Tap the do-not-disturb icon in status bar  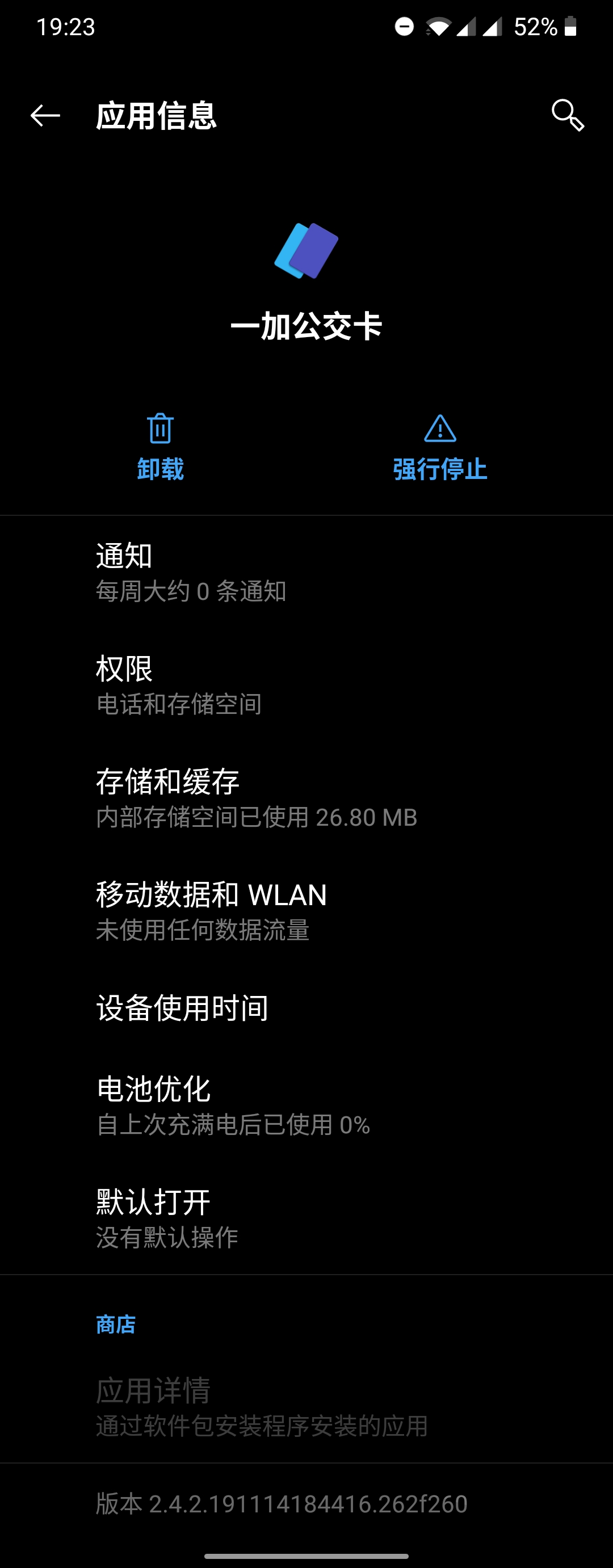404,26
